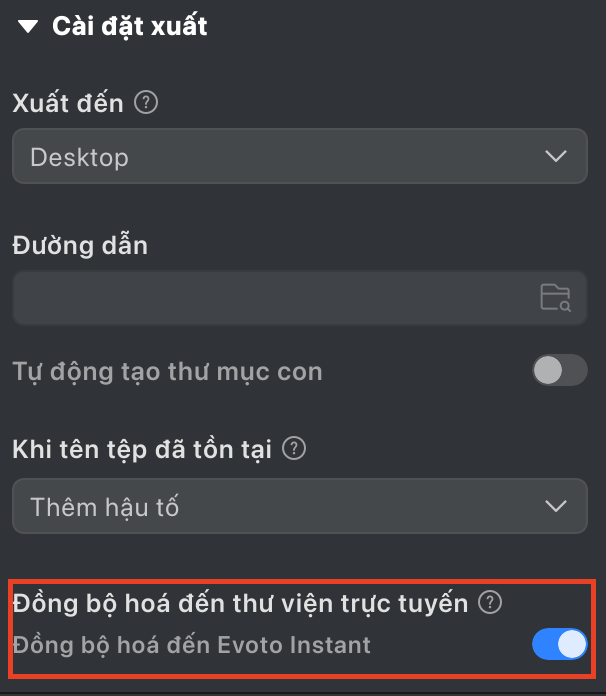Open help for Xuất đến

146,103
